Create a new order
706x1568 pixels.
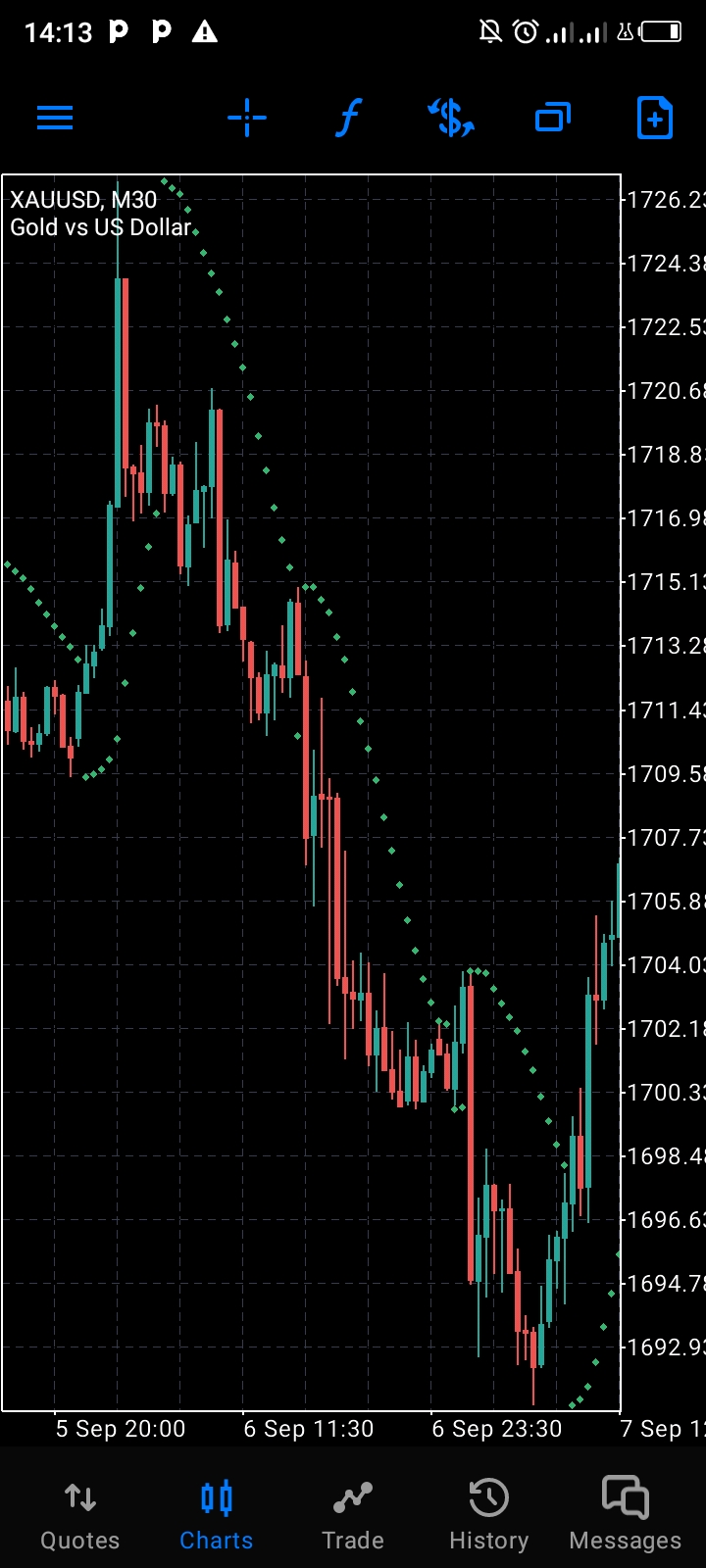tap(655, 119)
